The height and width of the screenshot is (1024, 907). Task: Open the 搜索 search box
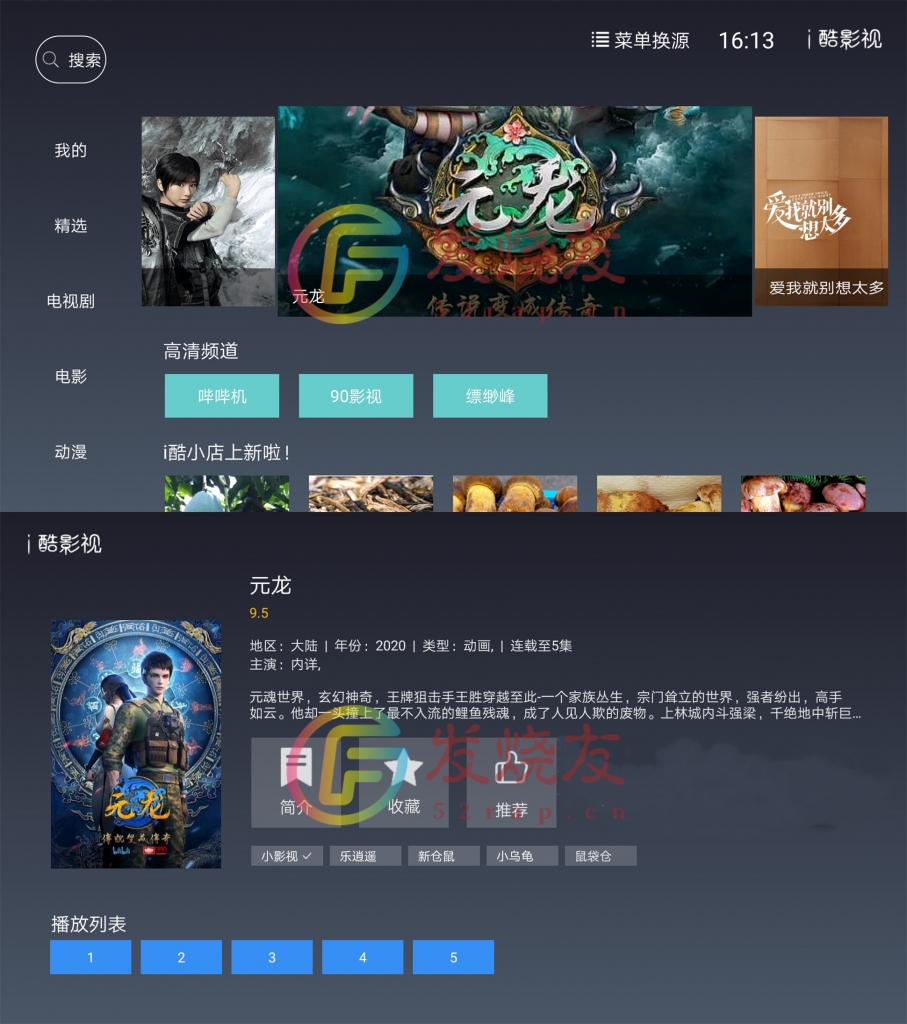[x=71, y=60]
